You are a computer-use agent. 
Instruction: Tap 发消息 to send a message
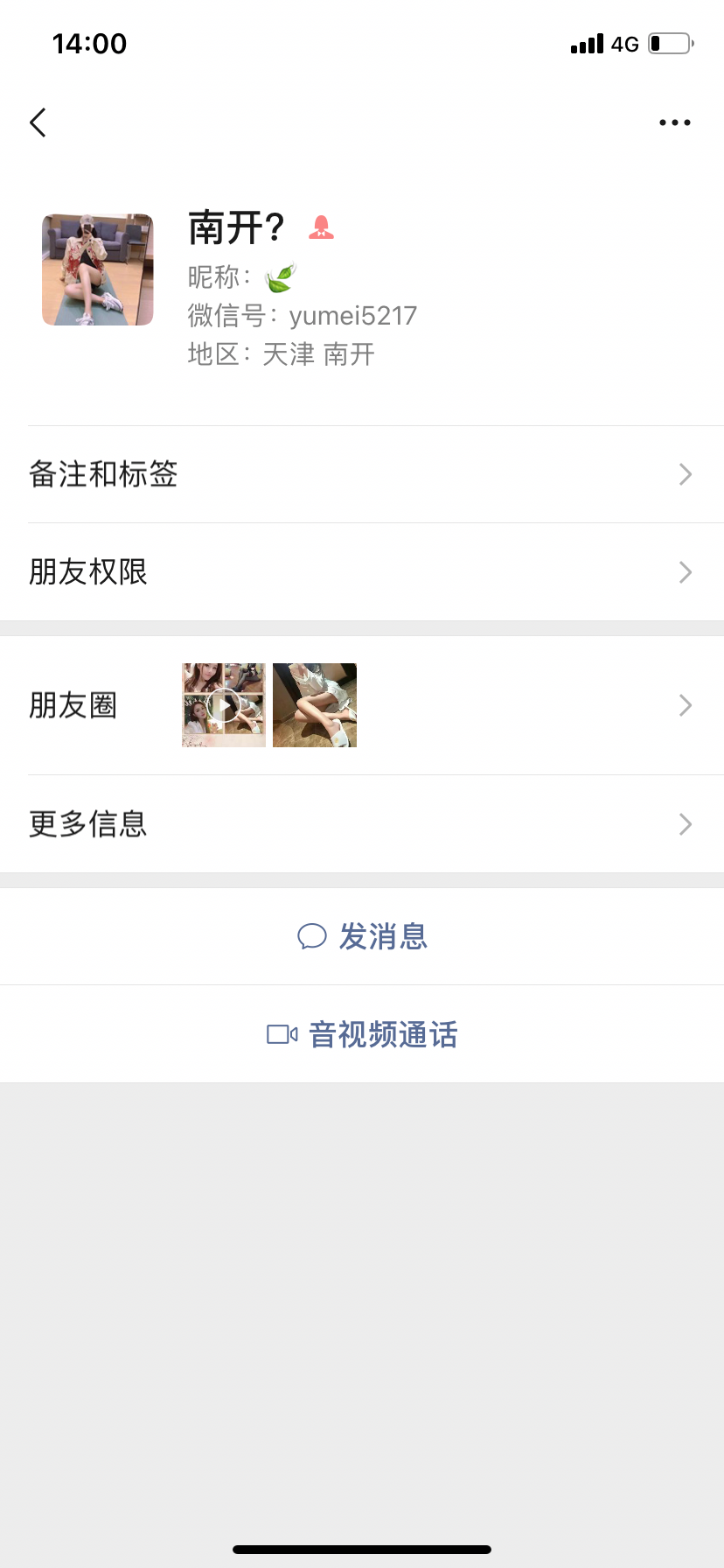(362, 936)
